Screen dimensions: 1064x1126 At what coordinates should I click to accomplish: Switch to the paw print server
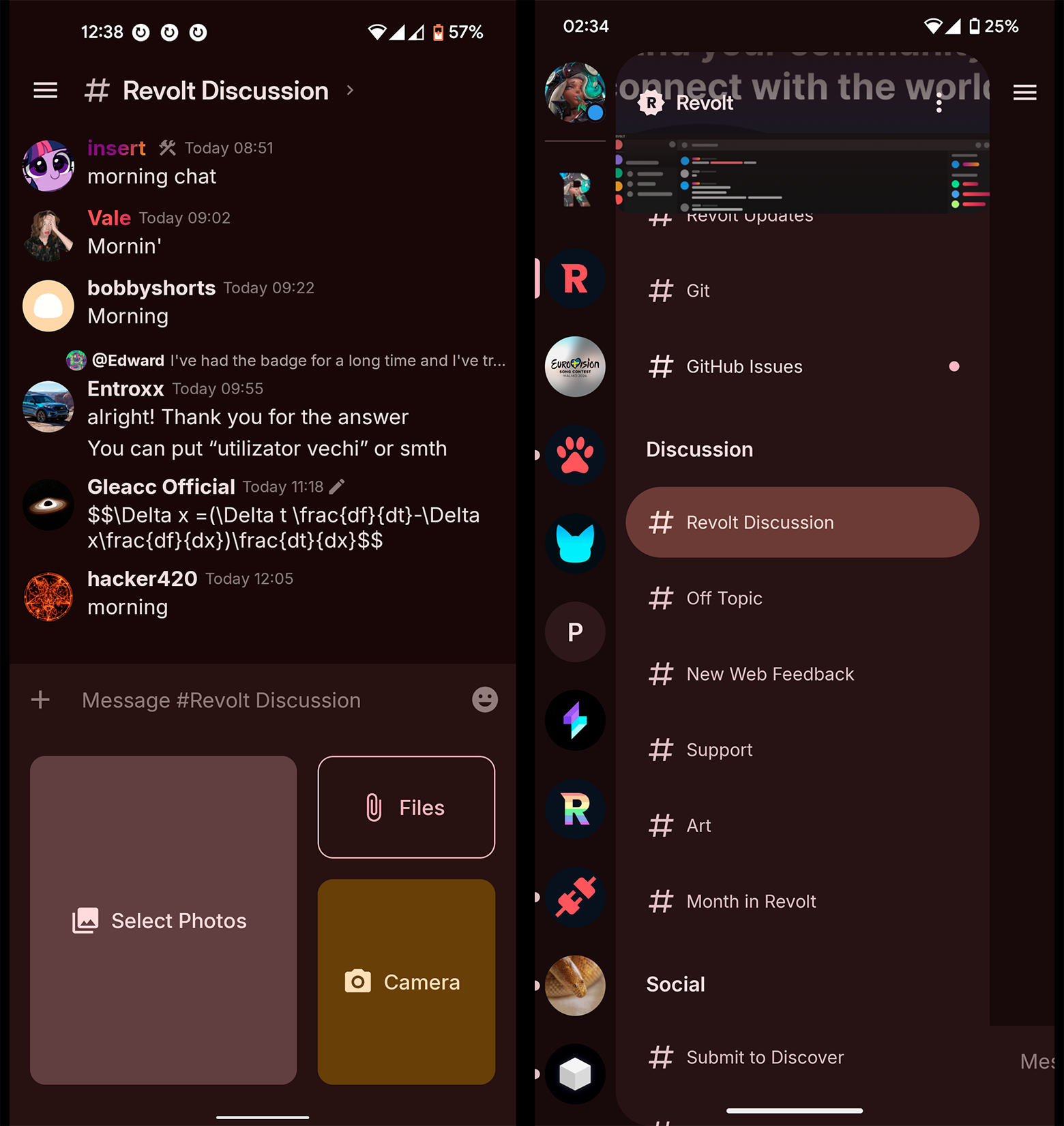575,455
